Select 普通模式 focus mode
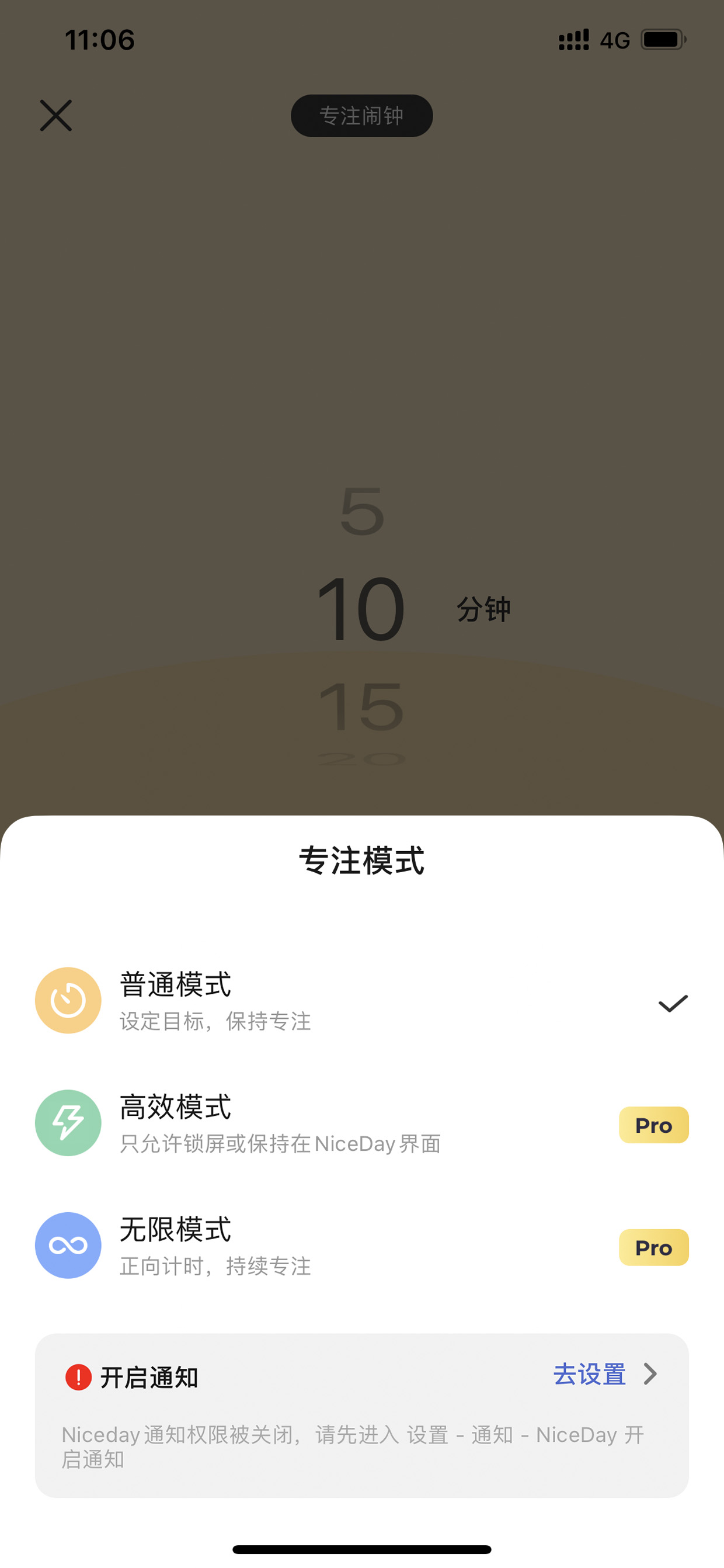The height and width of the screenshot is (1568, 724). [x=361, y=1000]
